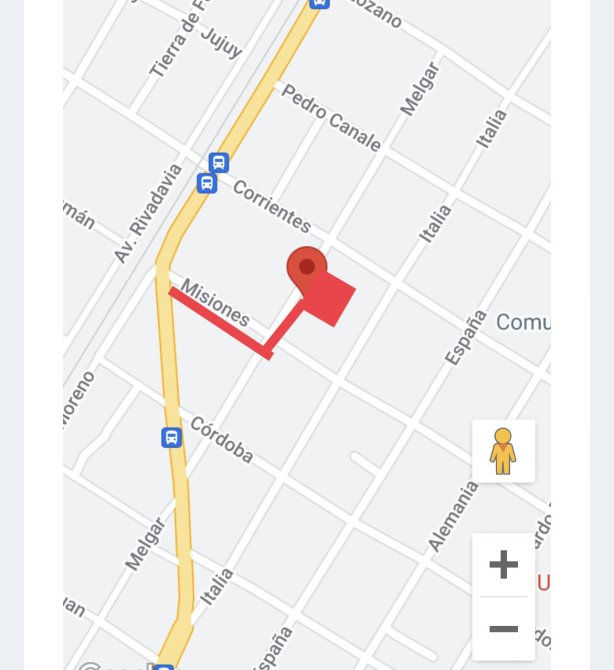Tap the red location pin marker
This screenshot has height=670, width=614.
307,269
